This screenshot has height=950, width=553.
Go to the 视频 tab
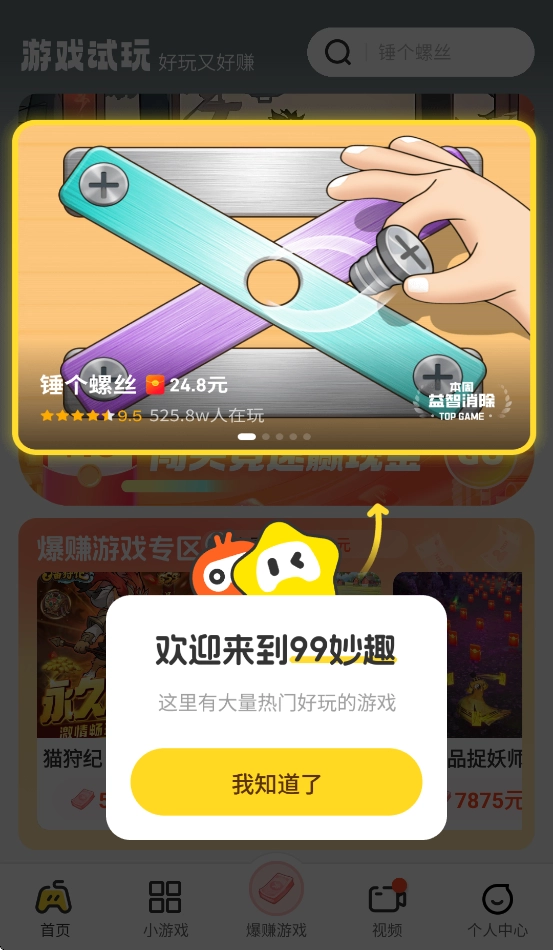click(387, 908)
